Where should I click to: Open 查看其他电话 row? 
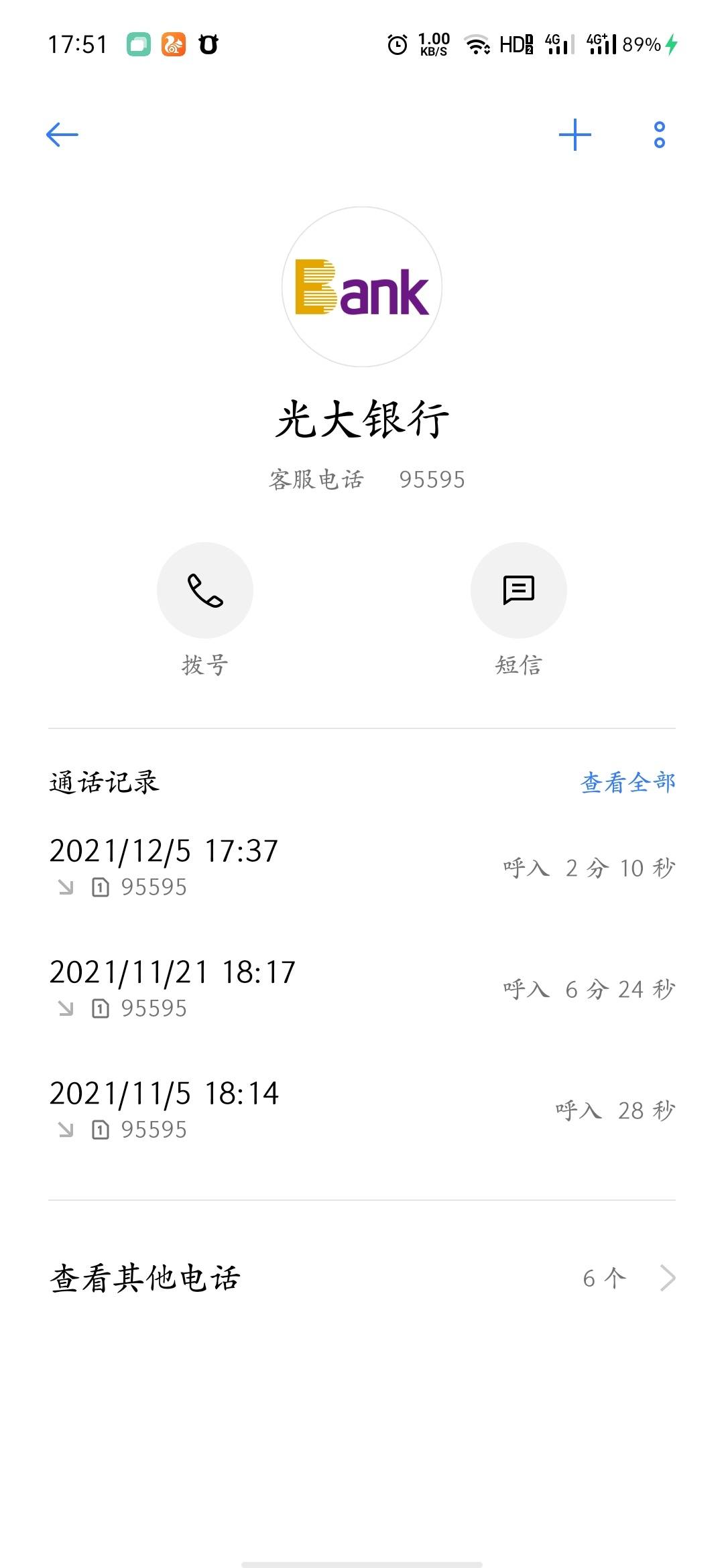point(362,1278)
